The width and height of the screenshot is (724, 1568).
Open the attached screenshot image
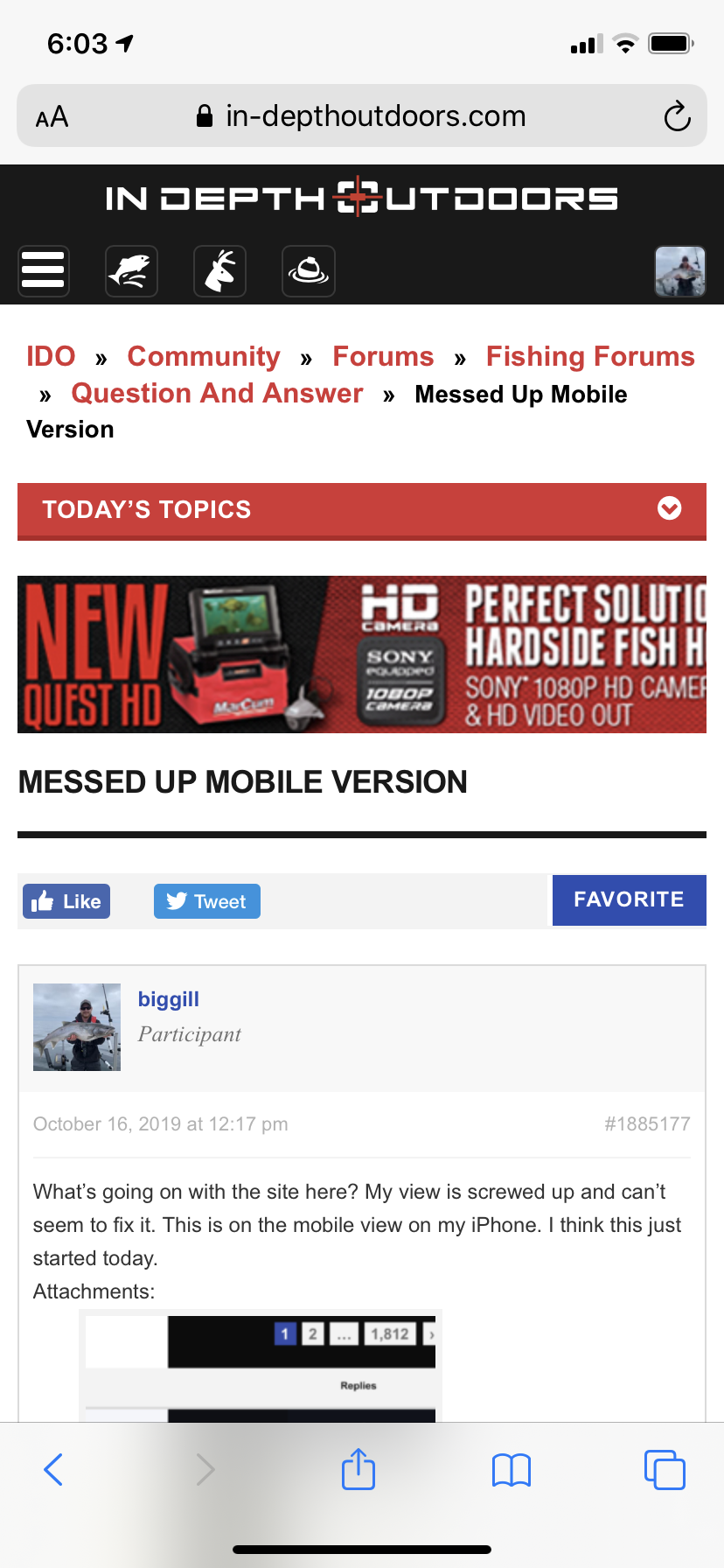(x=261, y=1365)
